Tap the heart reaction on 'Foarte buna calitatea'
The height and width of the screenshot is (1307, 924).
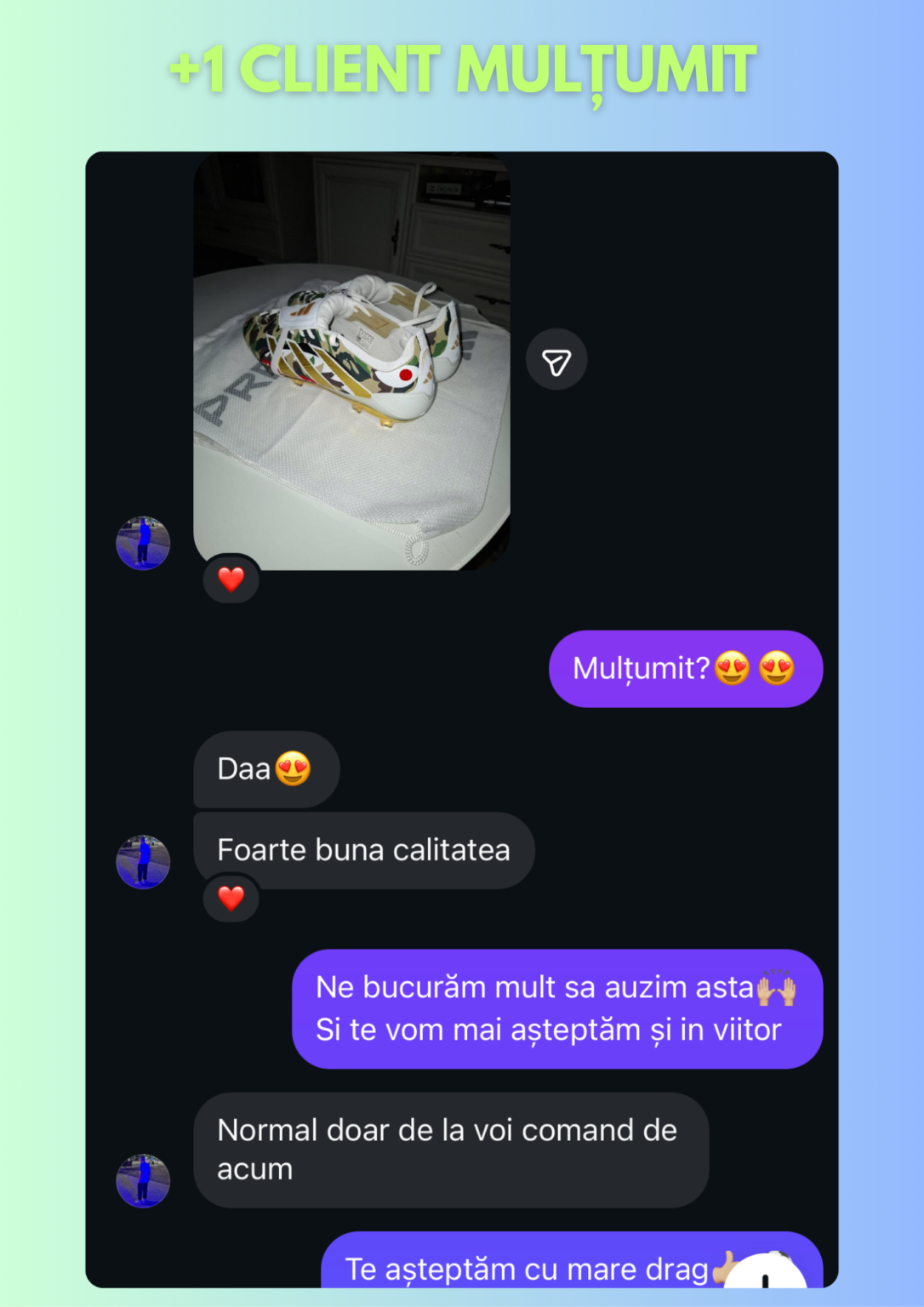click(231, 899)
